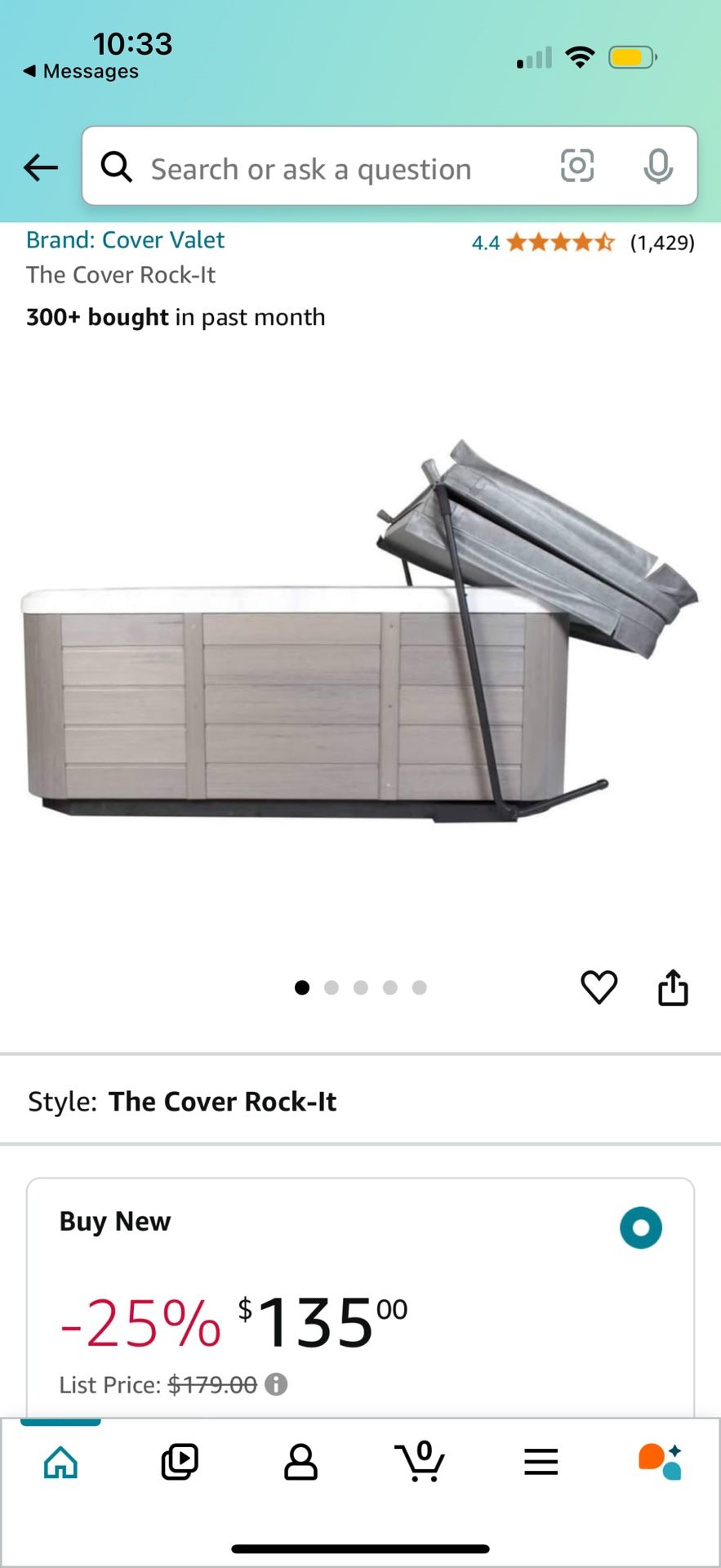Add the item to your wish list with the heart
Image resolution: width=721 pixels, height=1568 pixels.
coord(599,987)
